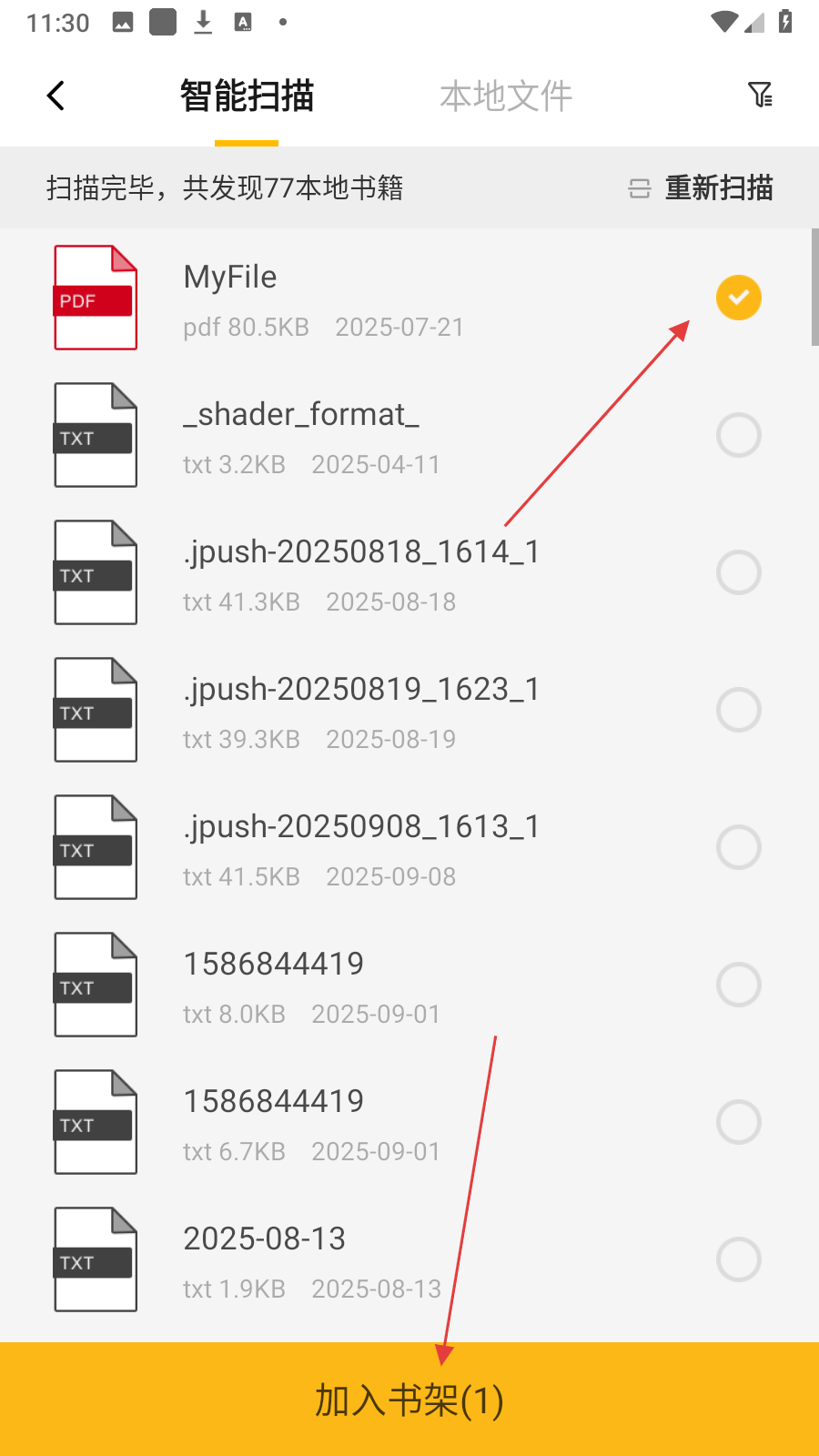Select the 6.7KB 1586844419 file
The width and height of the screenshot is (819, 1456).
tap(738, 1122)
